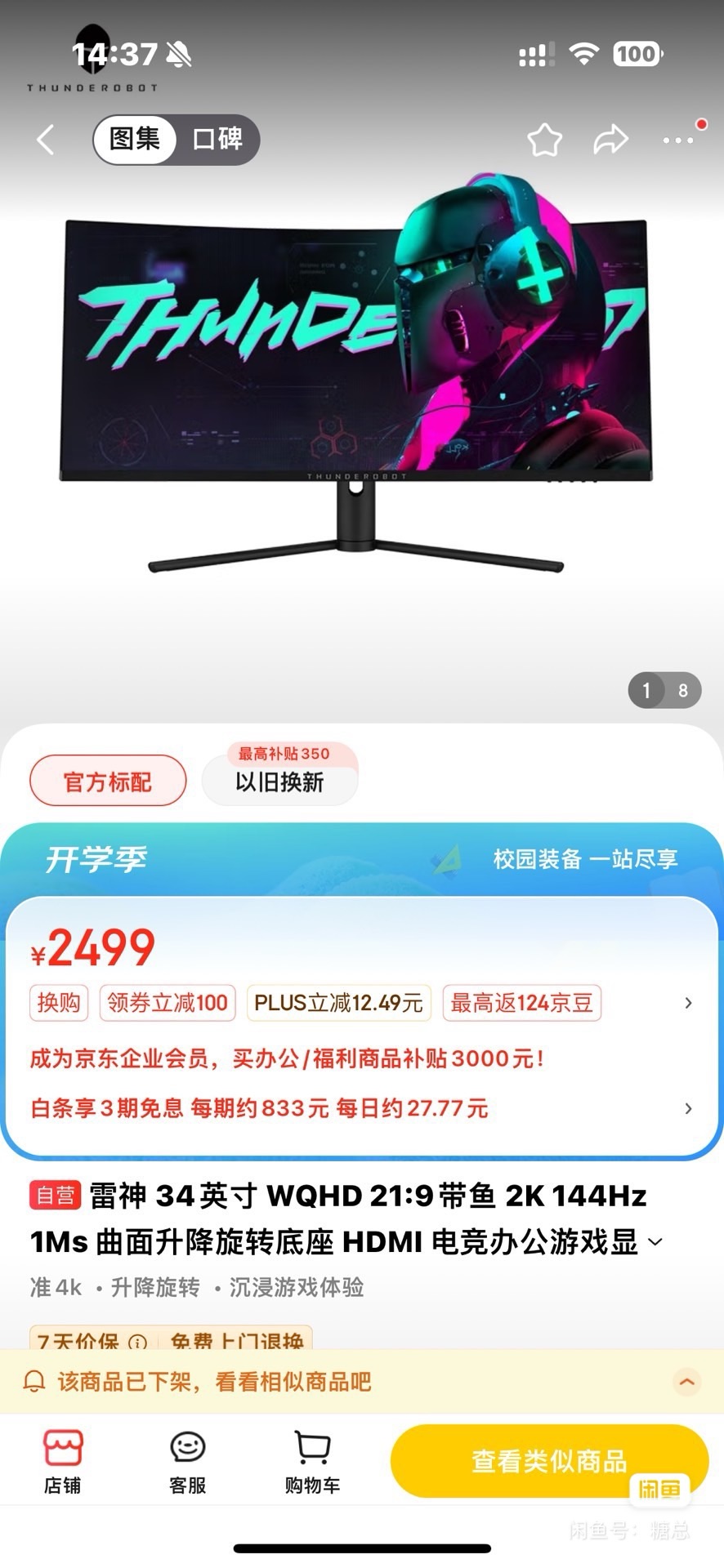Contact 客服 customer service
The image size is (724, 1568).
(187, 1463)
